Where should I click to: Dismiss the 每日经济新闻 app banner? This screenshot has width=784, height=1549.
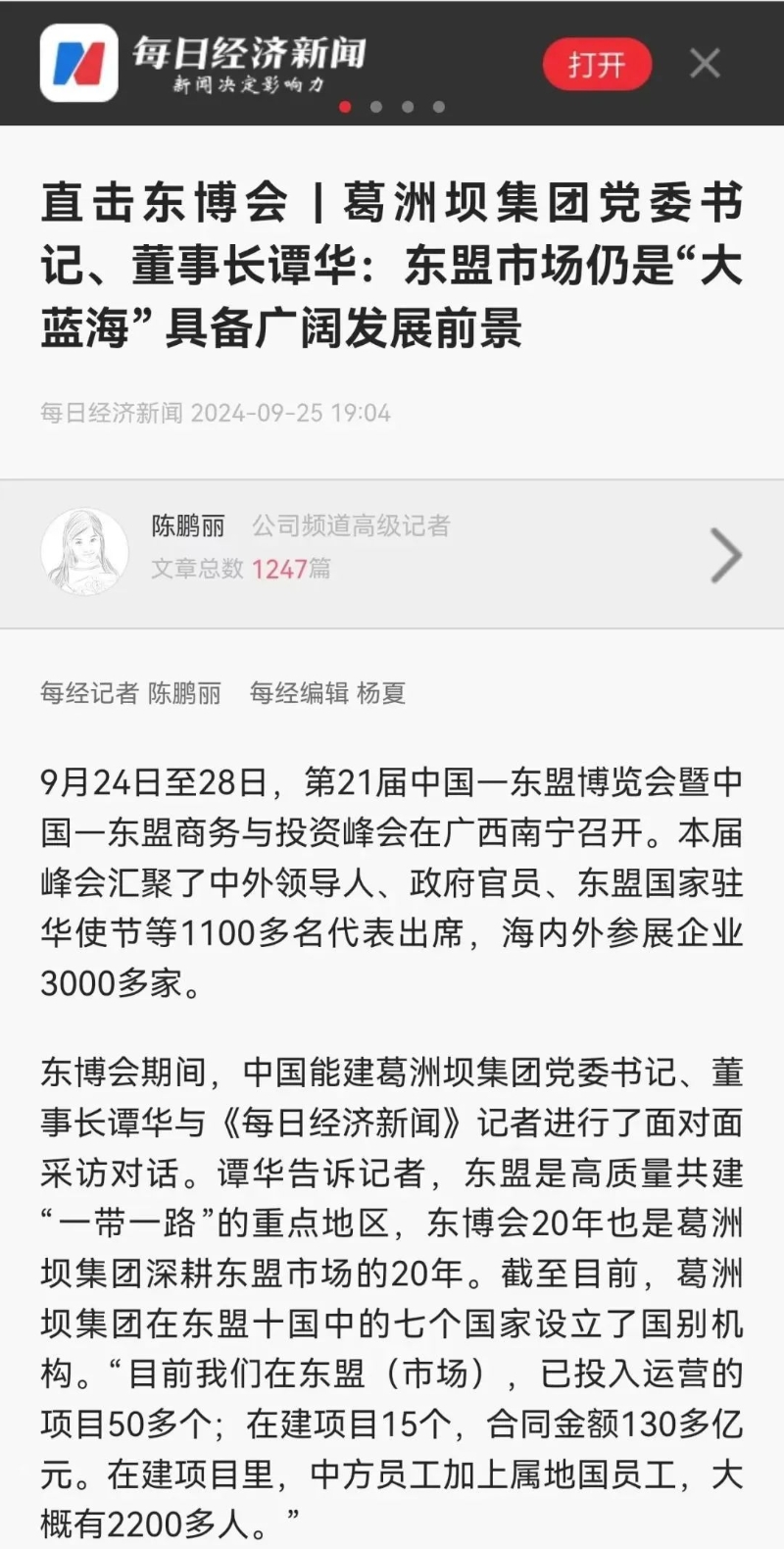click(705, 64)
